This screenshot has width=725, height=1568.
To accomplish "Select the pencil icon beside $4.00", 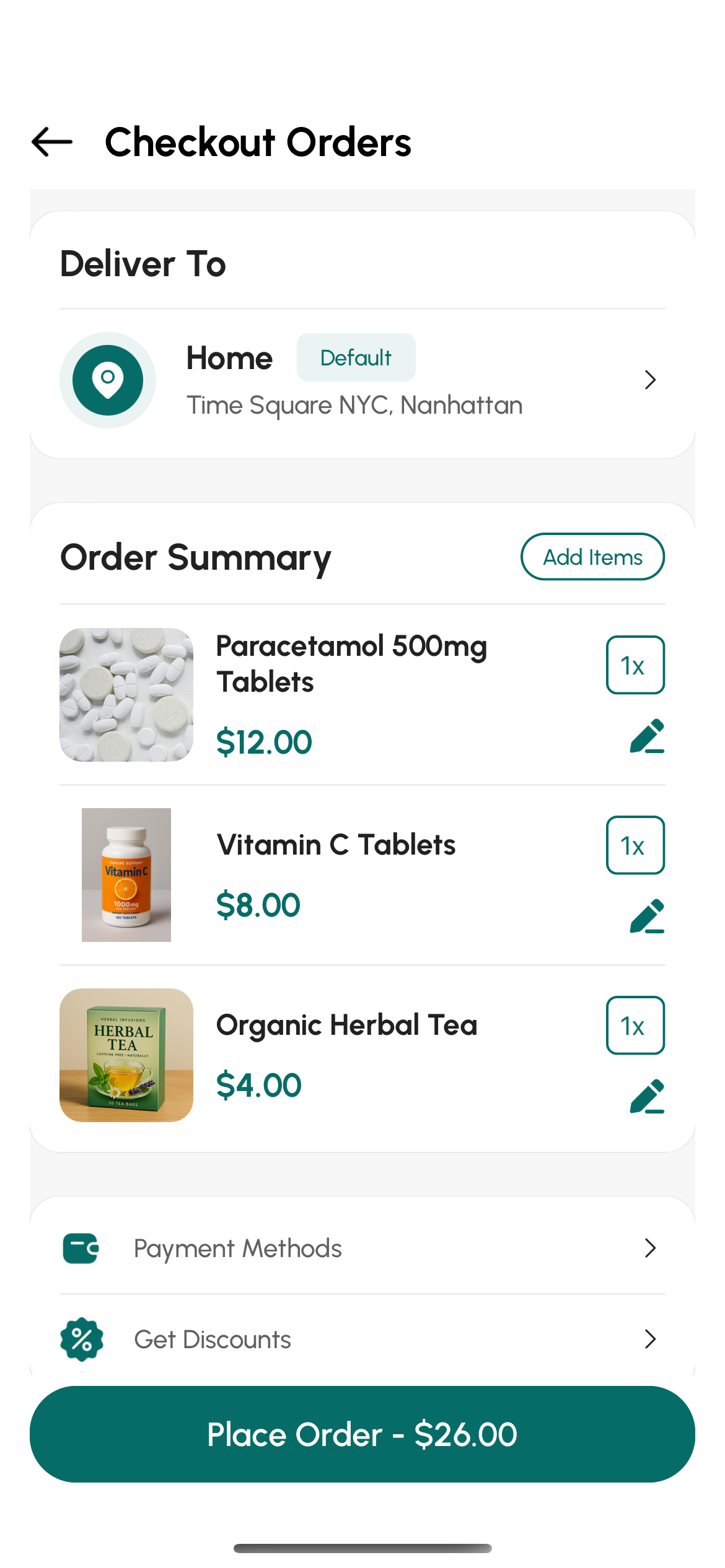I will [648, 1095].
